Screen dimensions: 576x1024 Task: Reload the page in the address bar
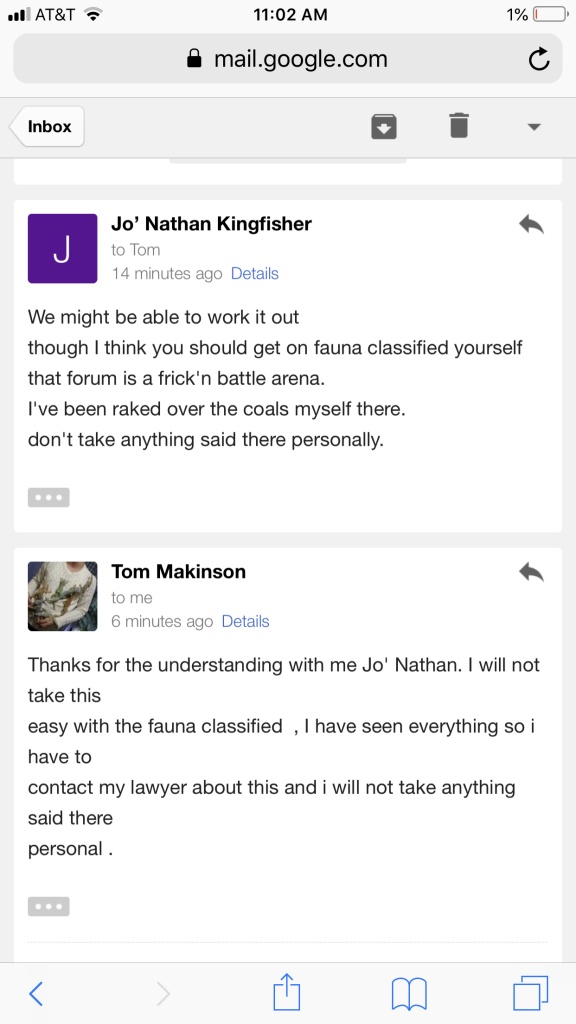pos(538,59)
